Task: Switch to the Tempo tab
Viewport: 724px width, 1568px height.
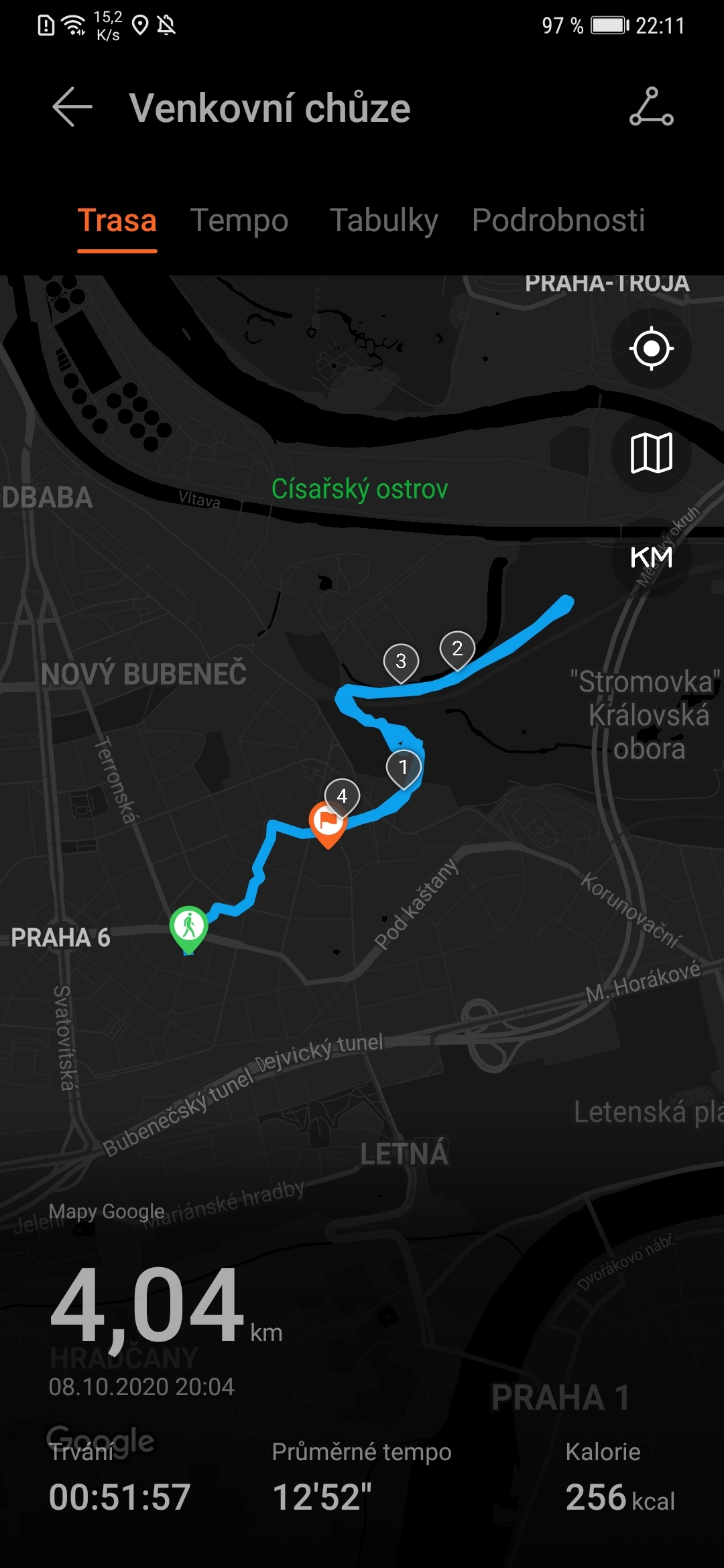Action: tap(239, 220)
